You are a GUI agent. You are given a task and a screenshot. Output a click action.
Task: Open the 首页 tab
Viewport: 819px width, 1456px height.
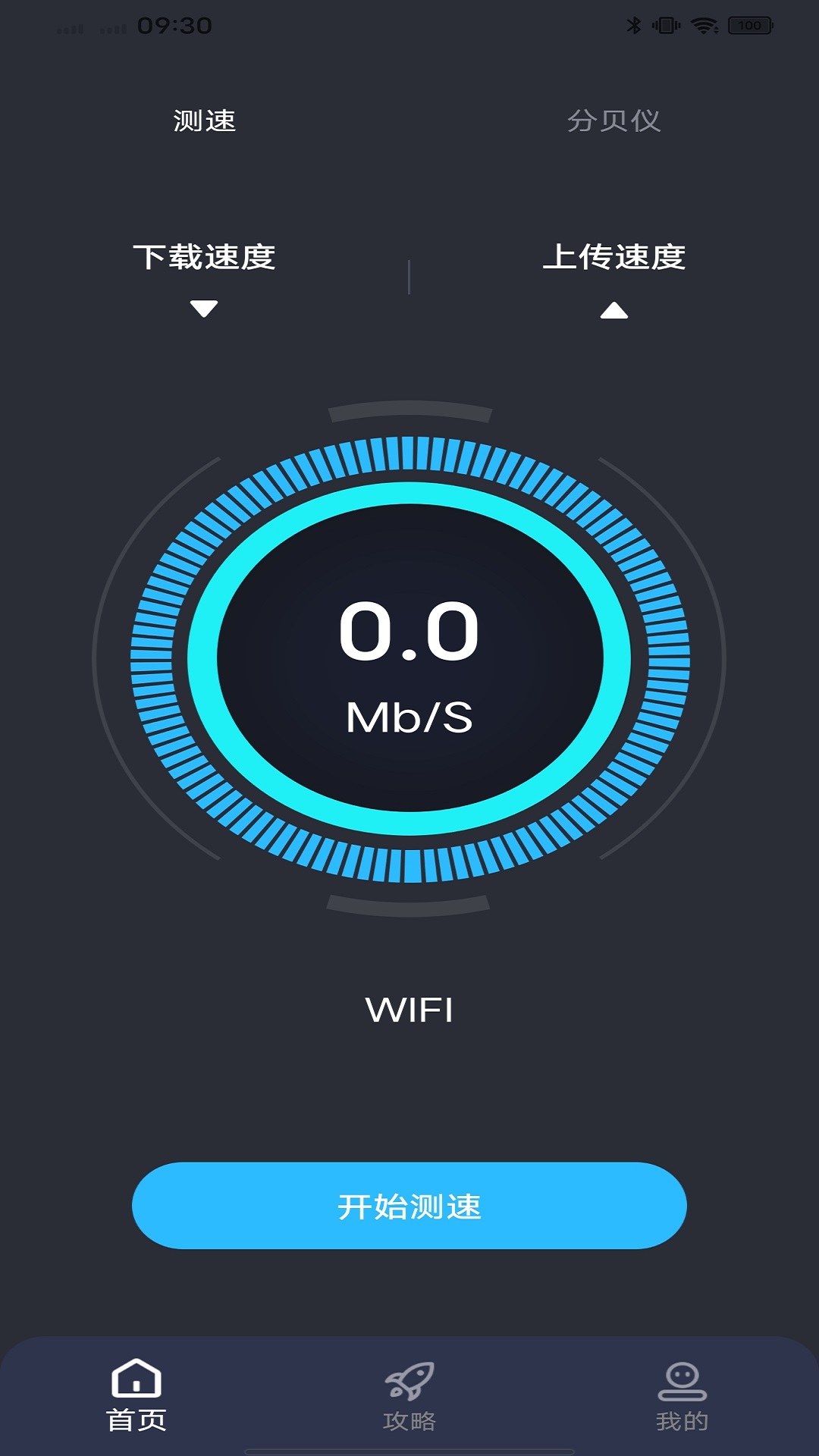tap(136, 1396)
